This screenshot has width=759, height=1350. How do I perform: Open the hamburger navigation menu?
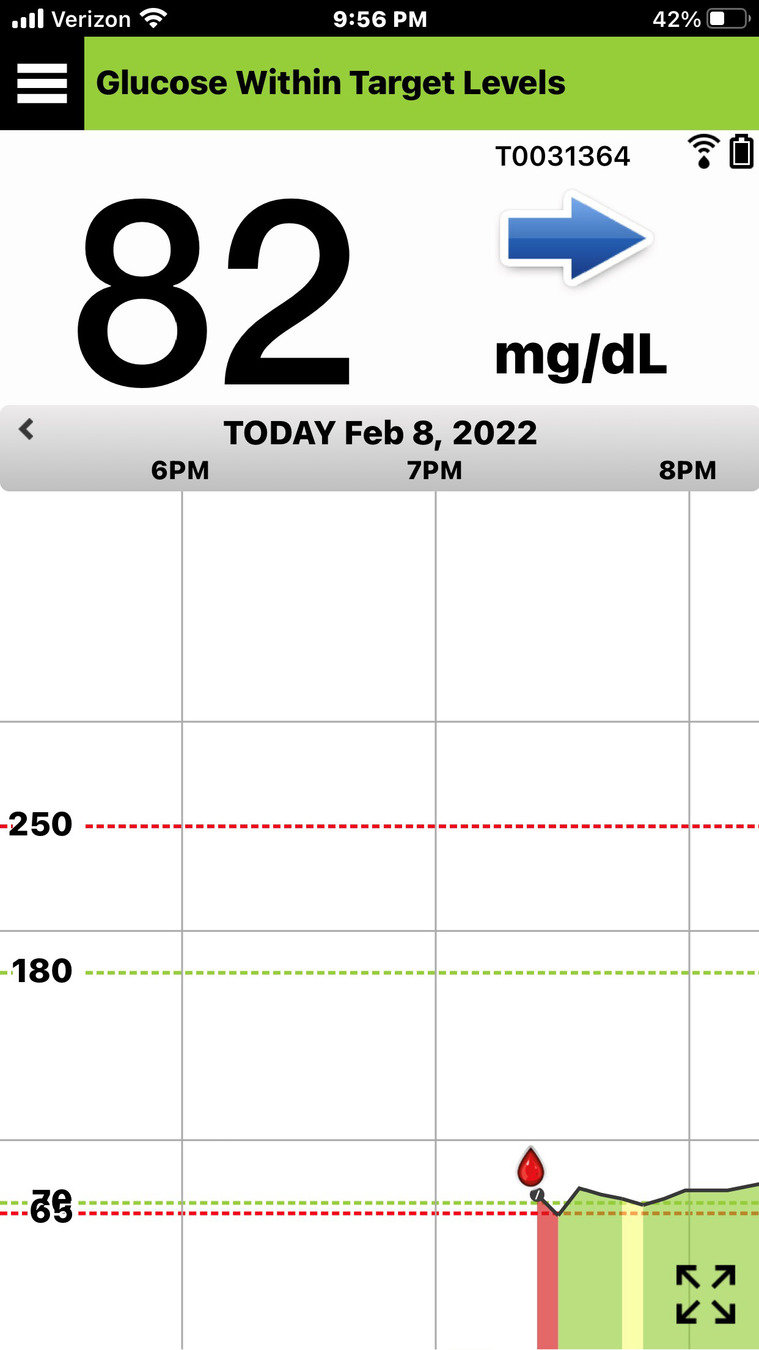[x=42, y=83]
